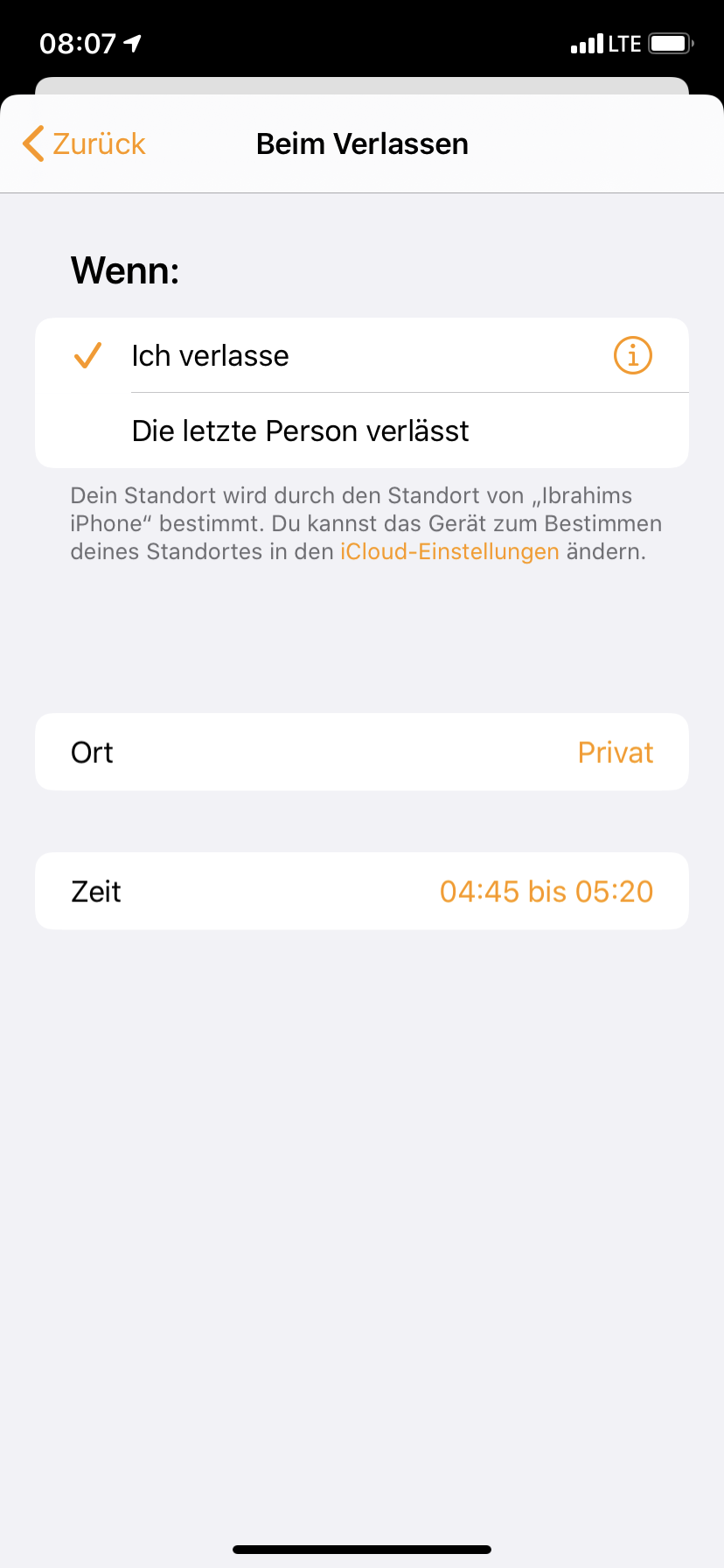
Task: Open the Ort location row
Action: click(x=362, y=752)
